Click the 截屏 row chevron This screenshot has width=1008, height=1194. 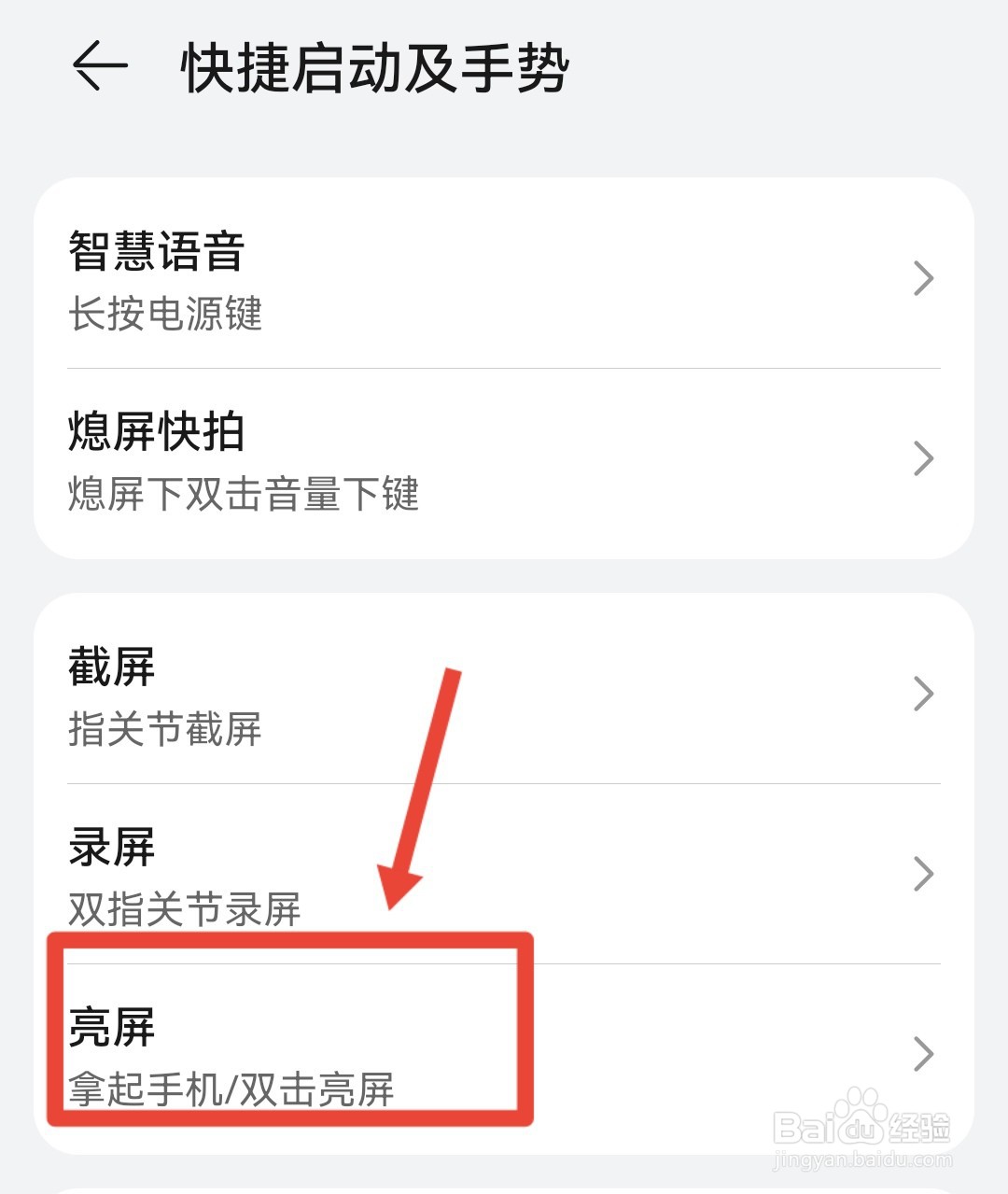point(924,693)
